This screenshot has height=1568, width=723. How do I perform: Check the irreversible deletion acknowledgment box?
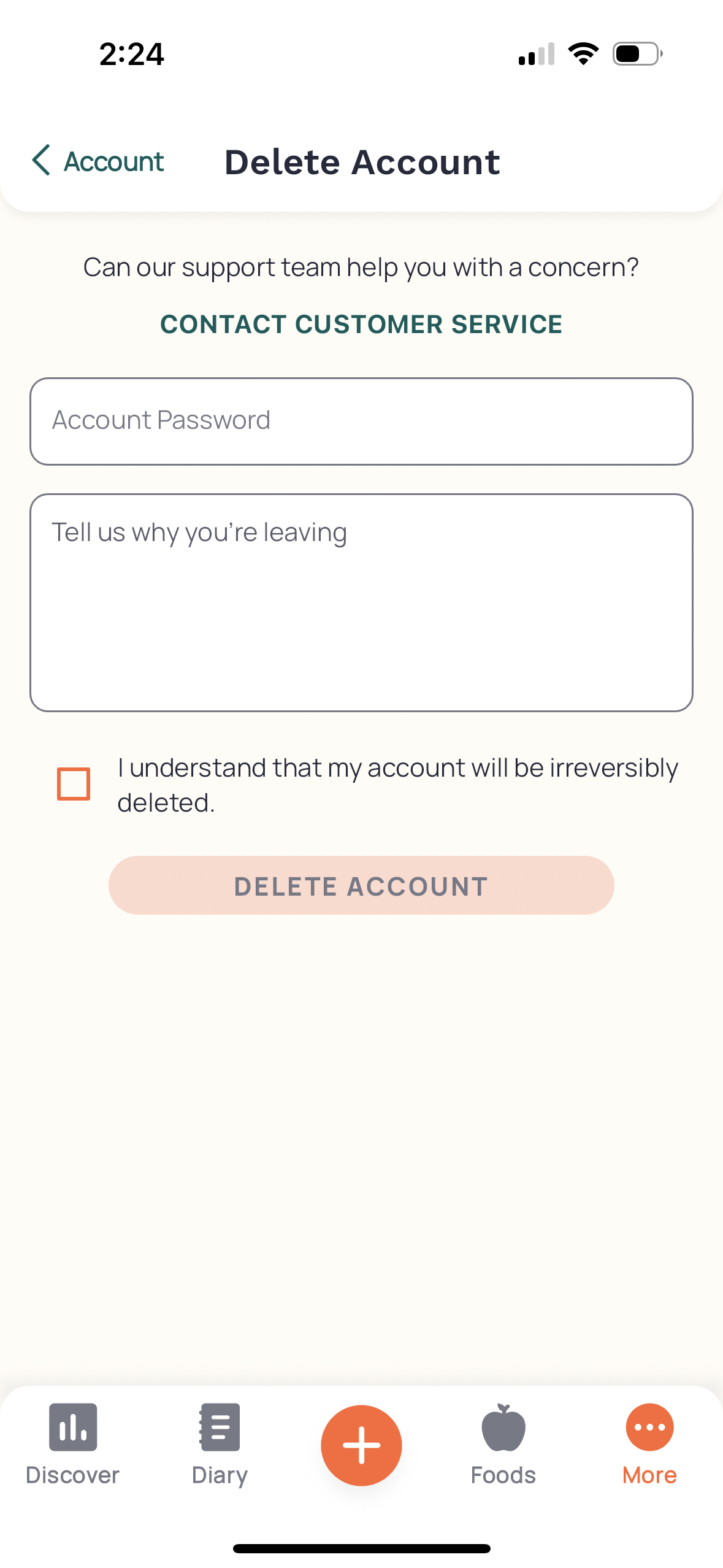coord(74,783)
